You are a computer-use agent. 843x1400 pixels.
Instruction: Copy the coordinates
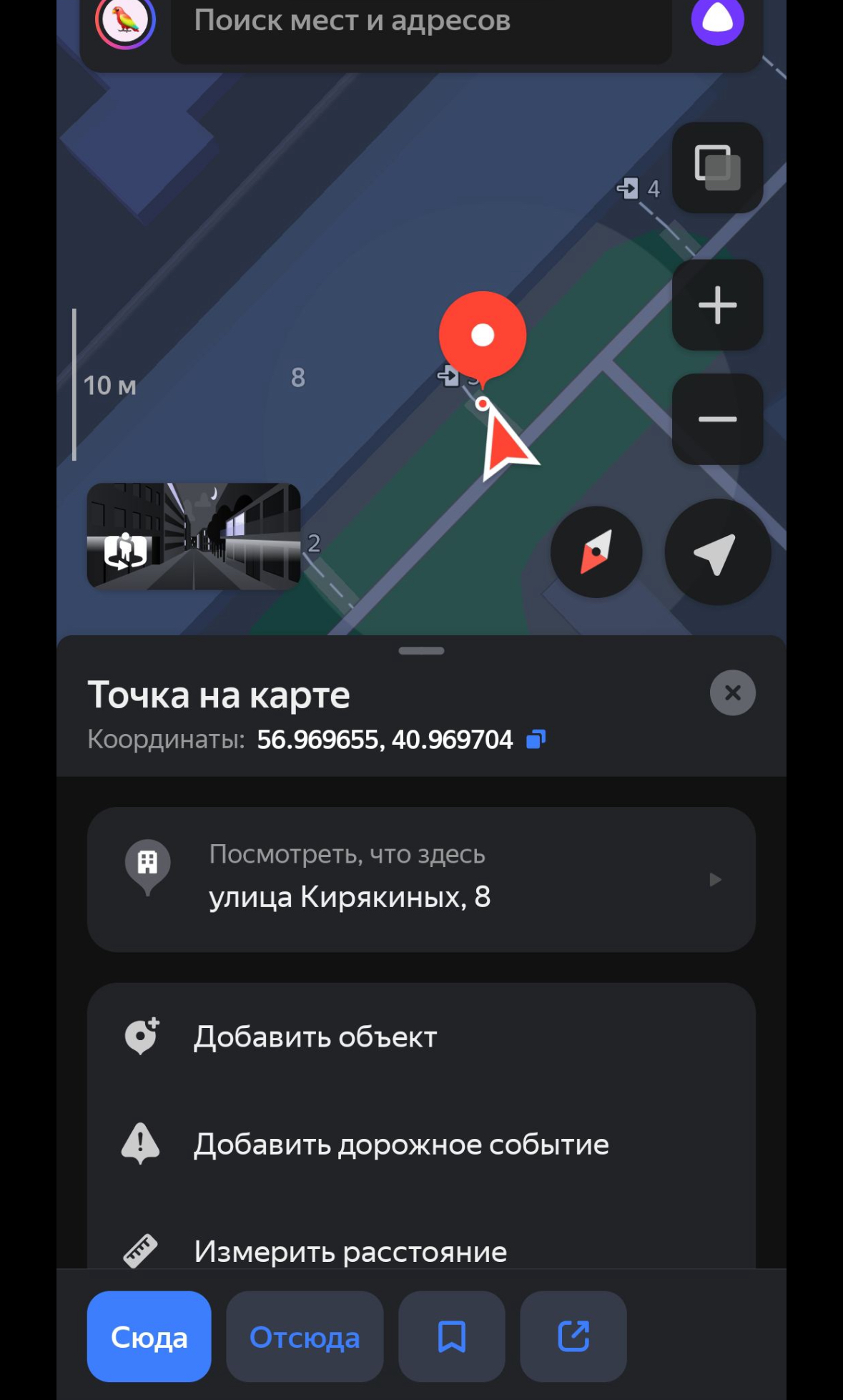point(536,739)
